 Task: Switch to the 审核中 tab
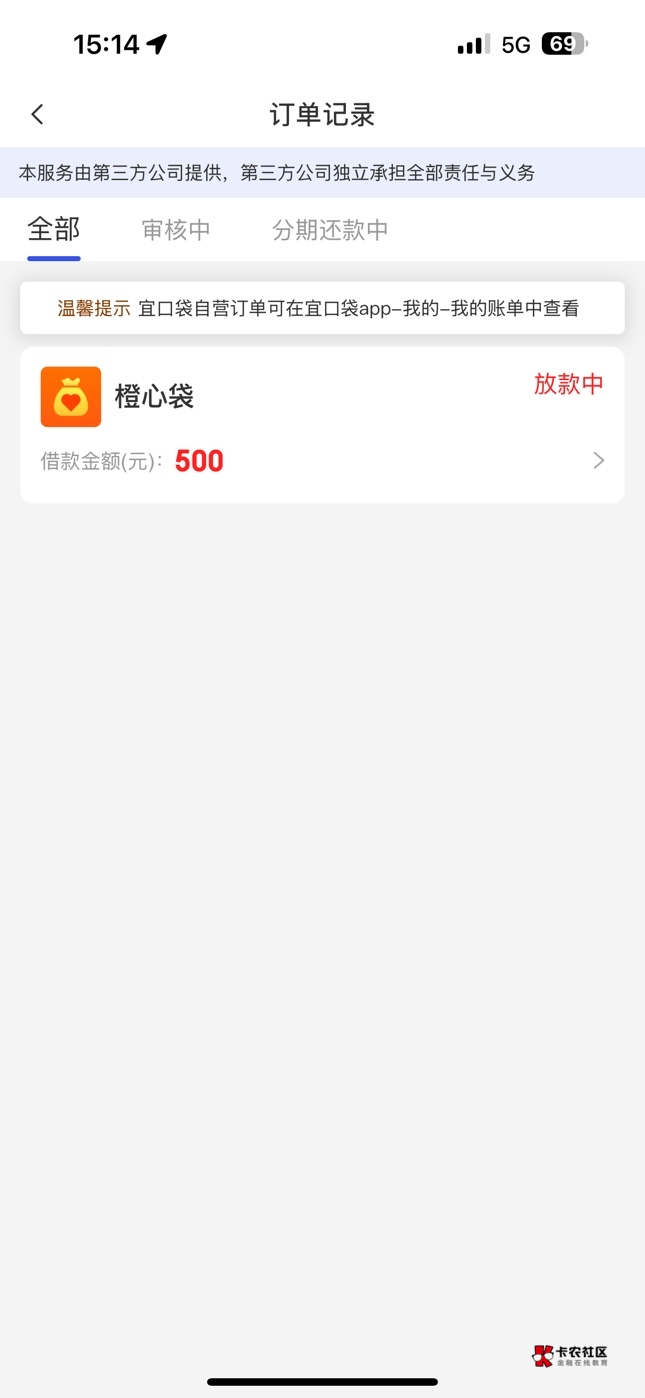176,230
